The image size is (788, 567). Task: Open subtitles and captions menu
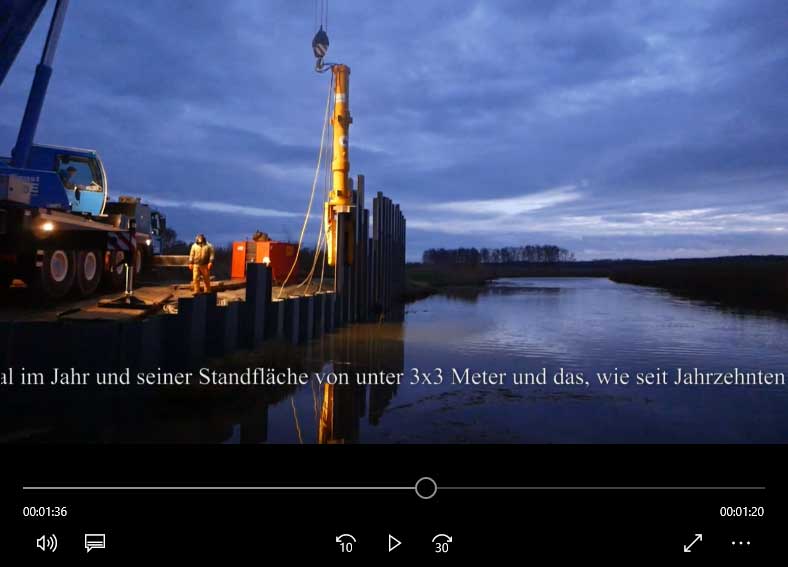click(x=95, y=543)
